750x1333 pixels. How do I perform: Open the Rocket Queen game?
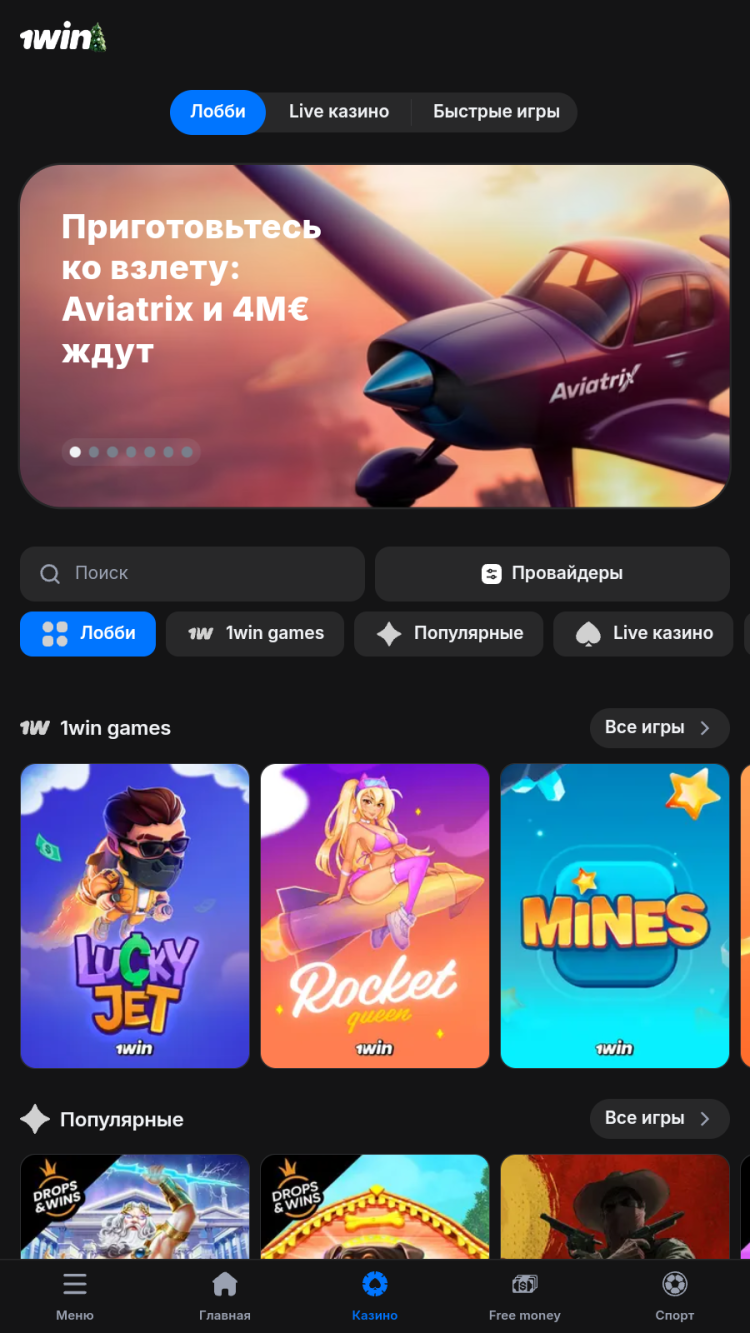click(x=375, y=915)
